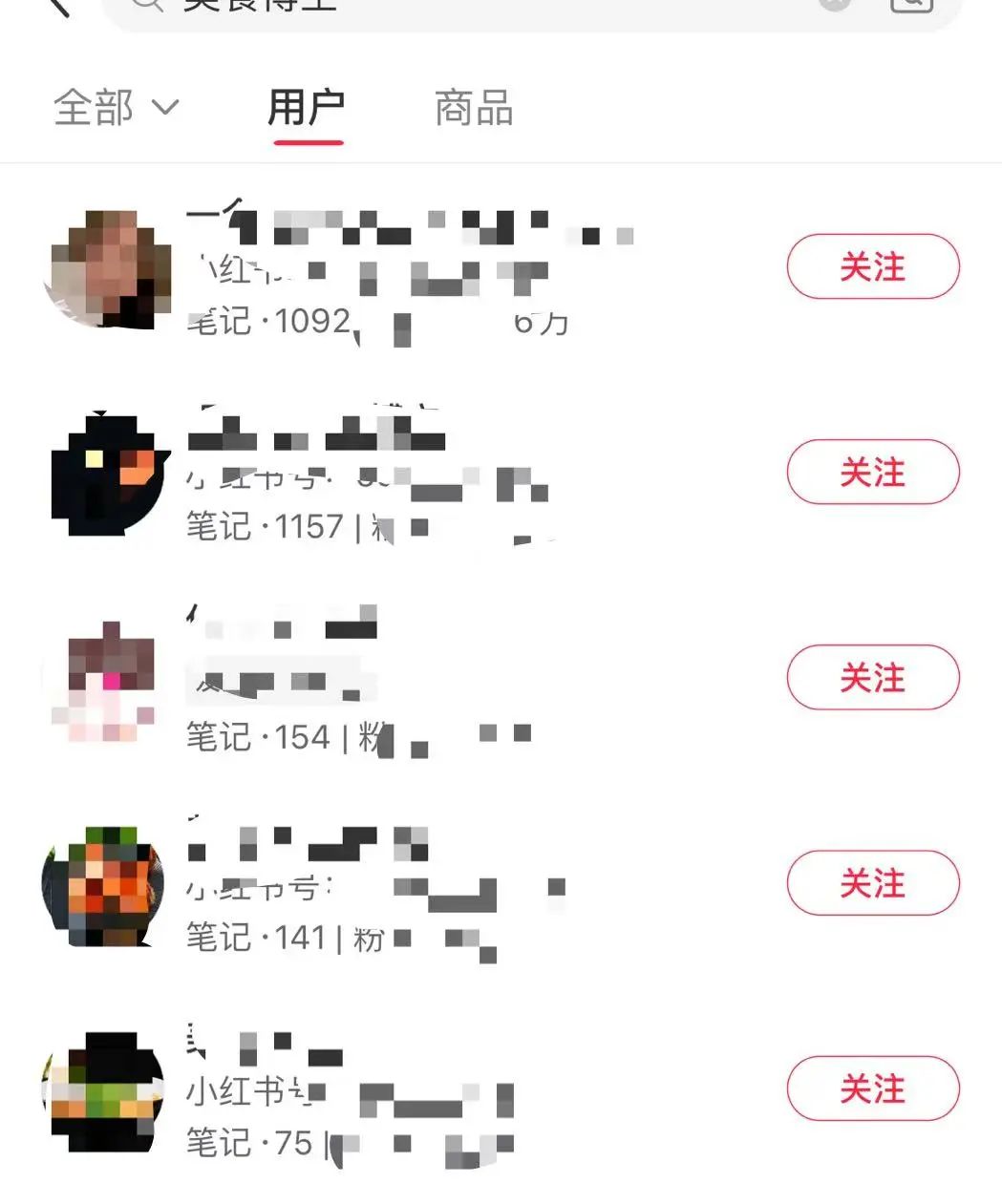Tap 关注 for the user with 1157 notes
The image size is (1002, 1204).
click(872, 472)
